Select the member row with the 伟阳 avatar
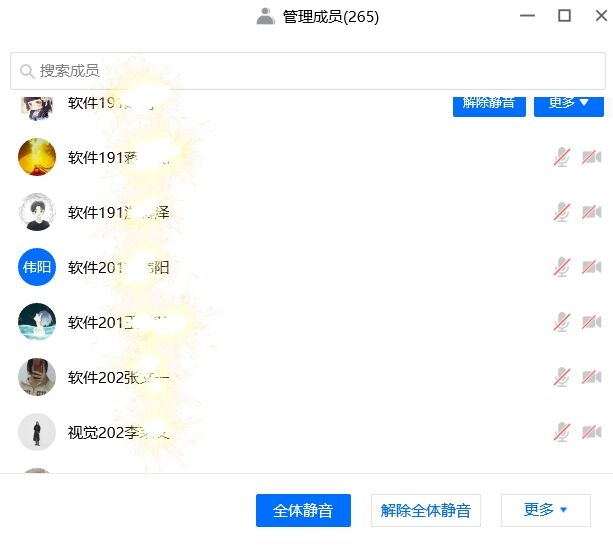This screenshot has height=547, width=613. 250,267
